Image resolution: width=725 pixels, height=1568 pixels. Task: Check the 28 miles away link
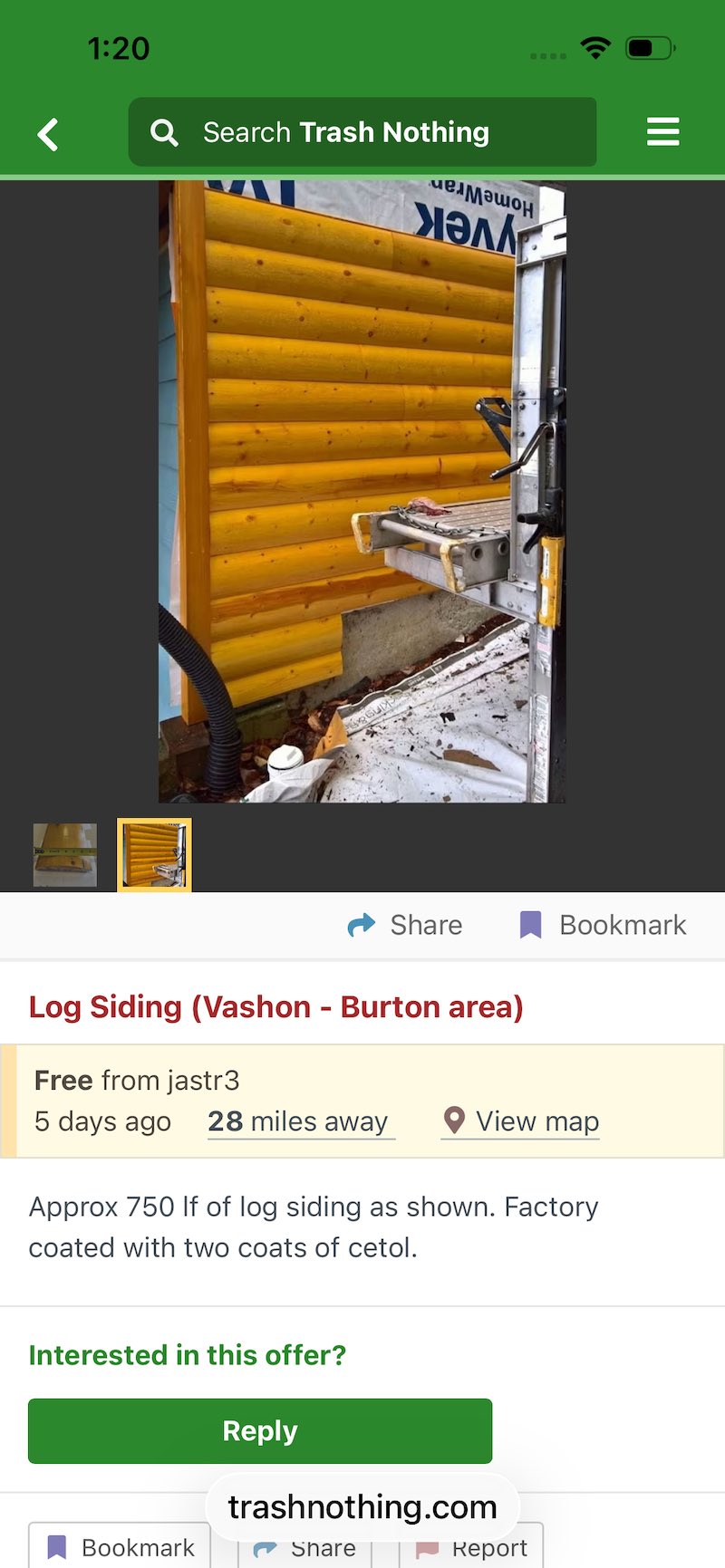301,1121
